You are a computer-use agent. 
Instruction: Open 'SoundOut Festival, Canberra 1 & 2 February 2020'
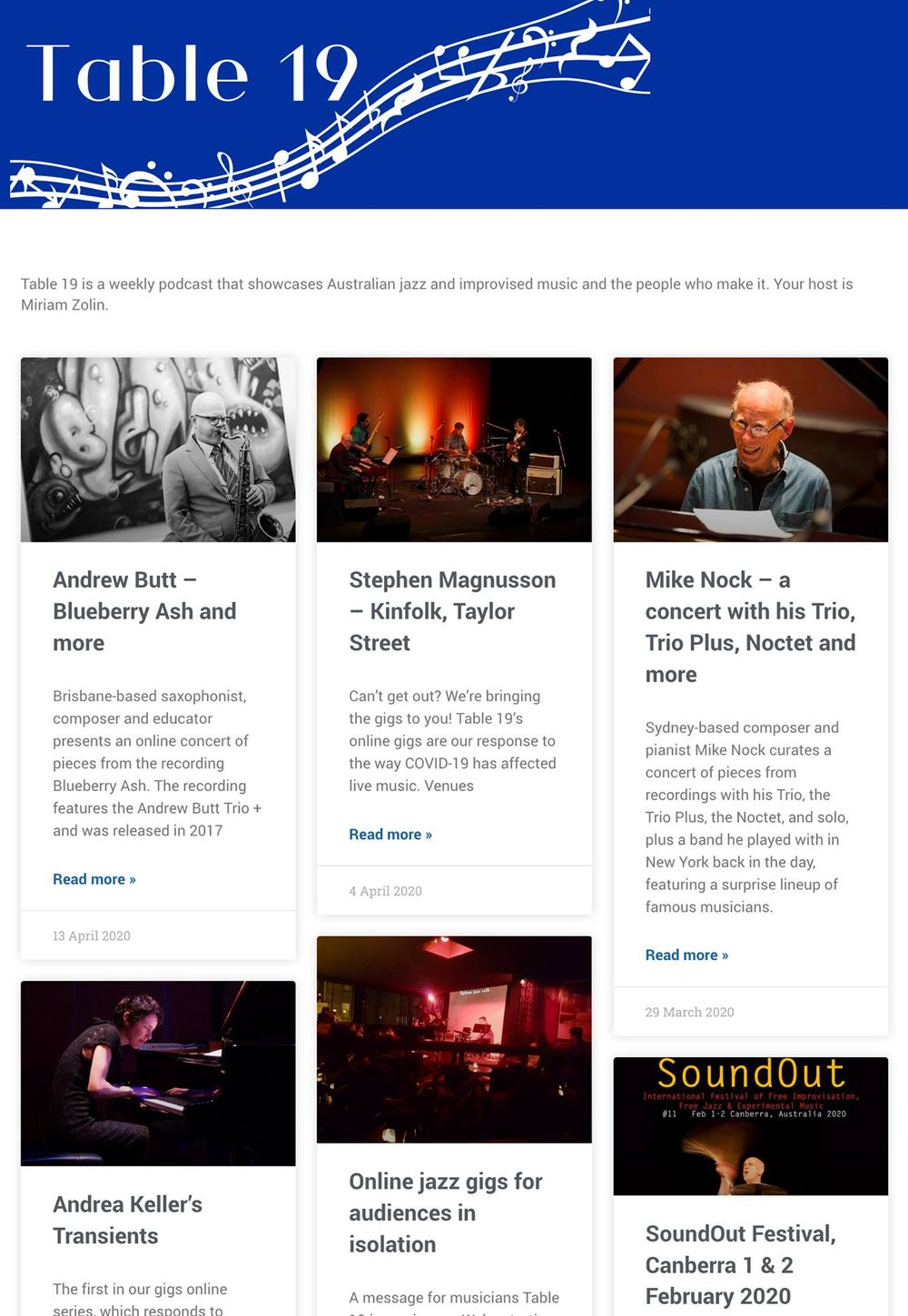click(x=740, y=1265)
